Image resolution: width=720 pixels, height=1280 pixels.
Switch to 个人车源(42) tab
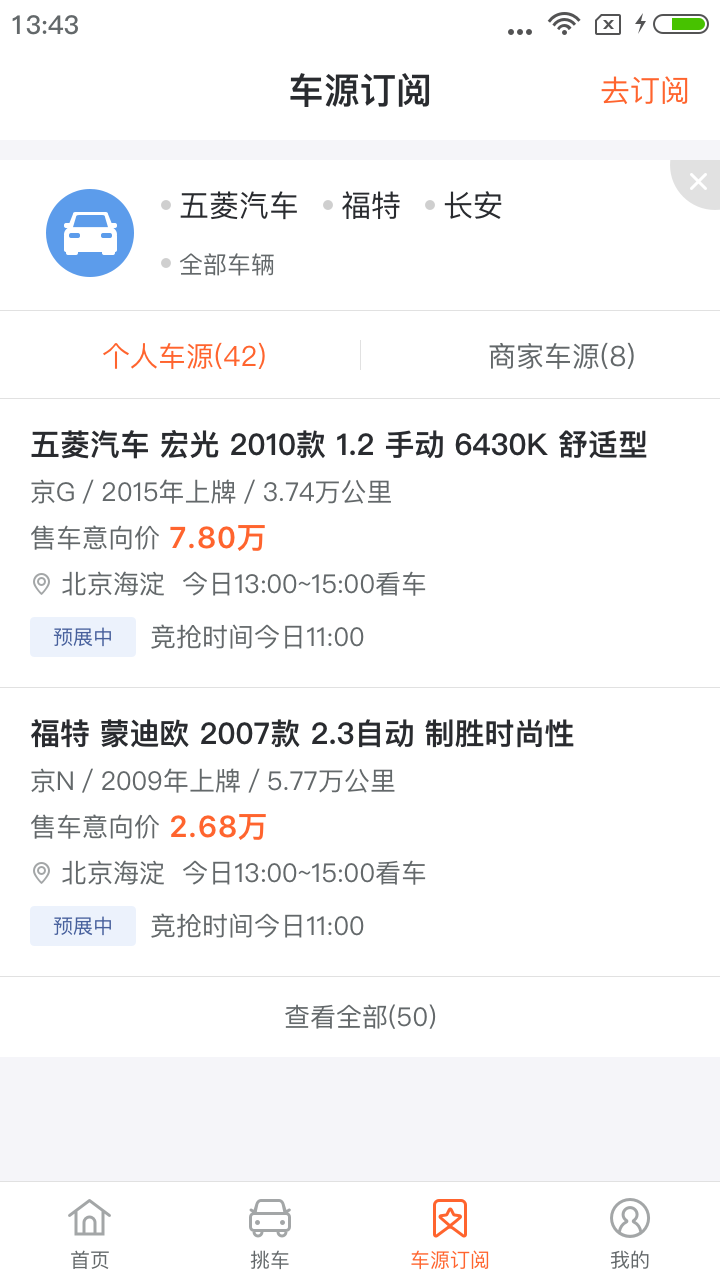184,356
